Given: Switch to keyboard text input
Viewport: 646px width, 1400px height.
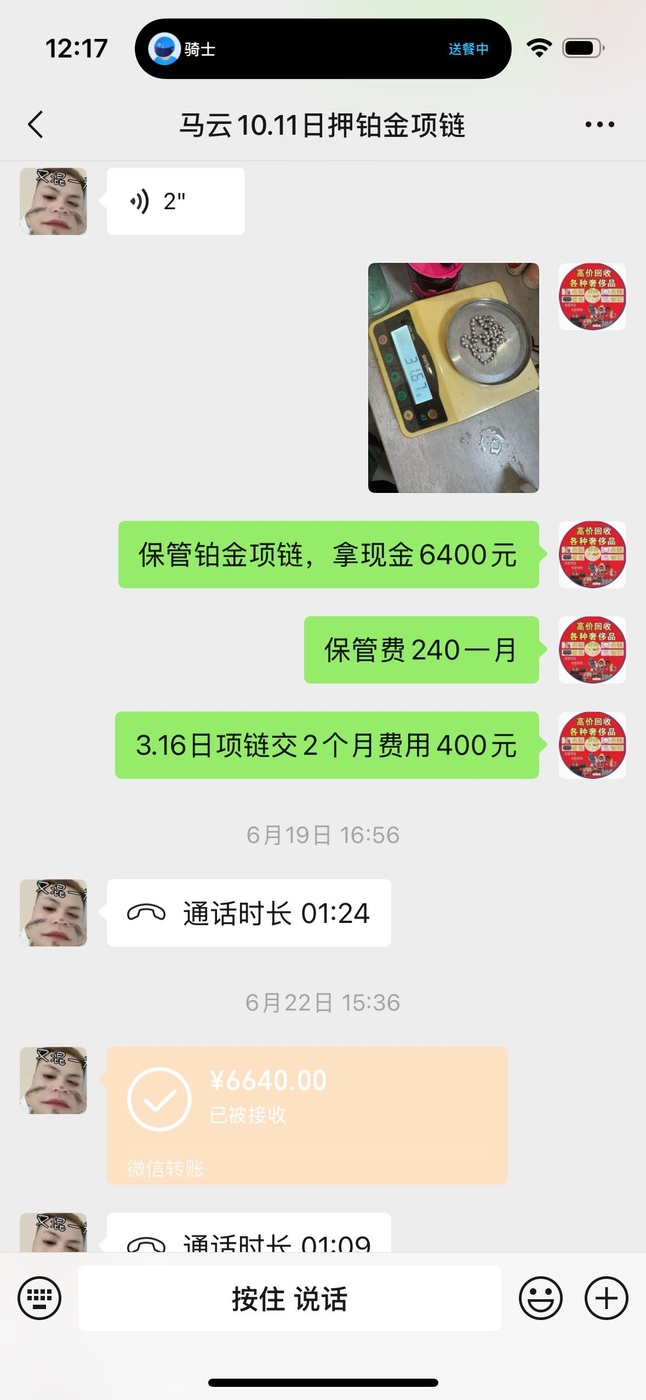Looking at the screenshot, I should (40, 1298).
